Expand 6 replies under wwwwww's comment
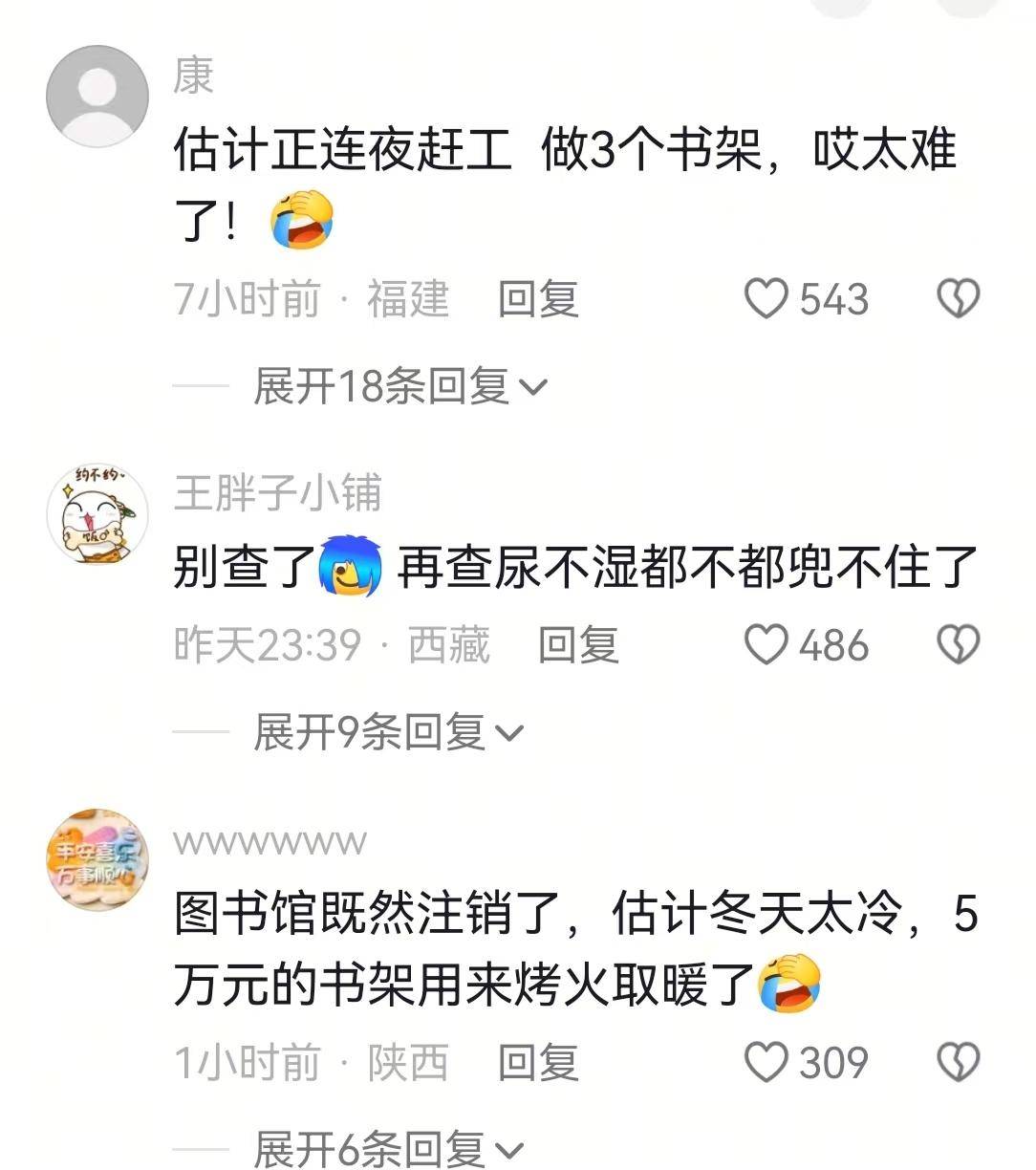 pos(388,1149)
